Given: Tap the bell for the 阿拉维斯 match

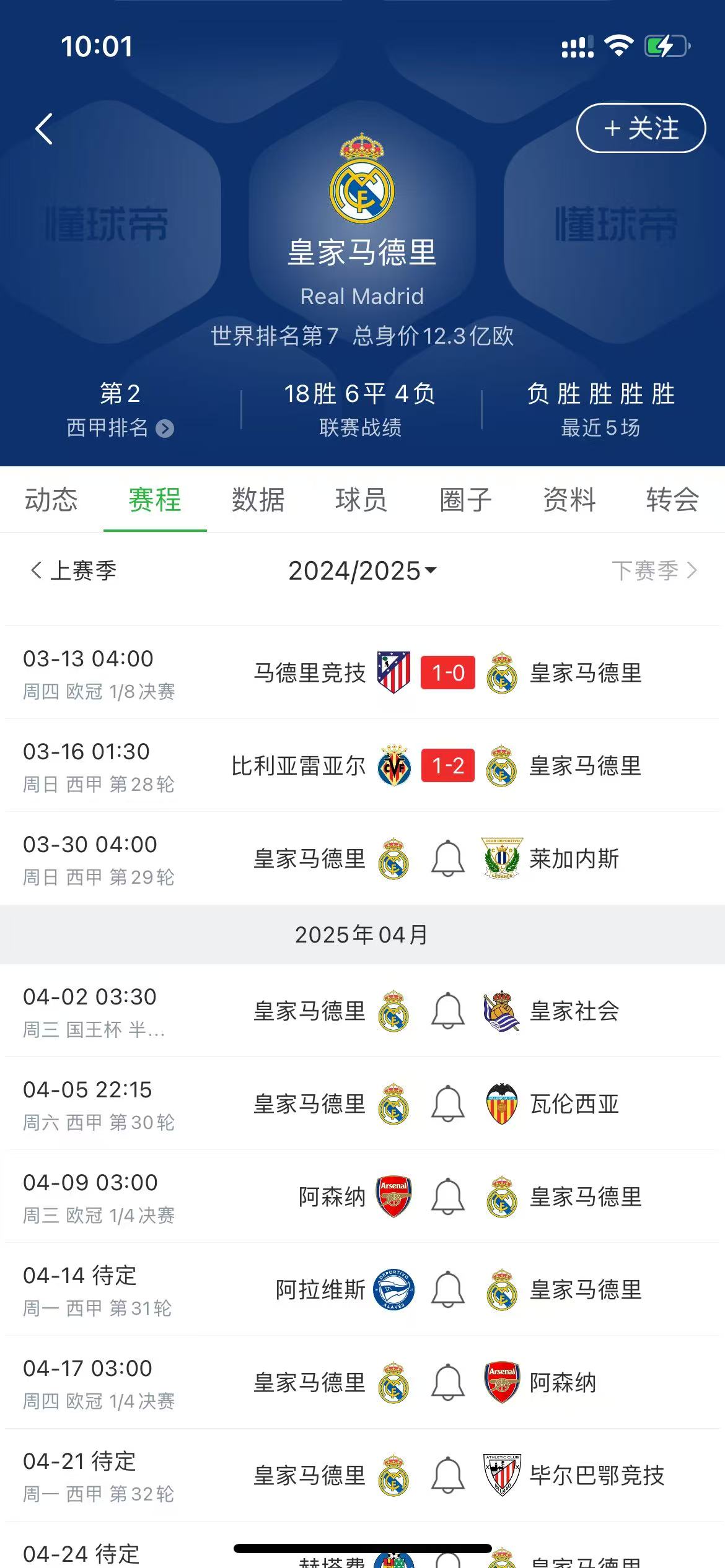Looking at the screenshot, I should coord(447,1289).
